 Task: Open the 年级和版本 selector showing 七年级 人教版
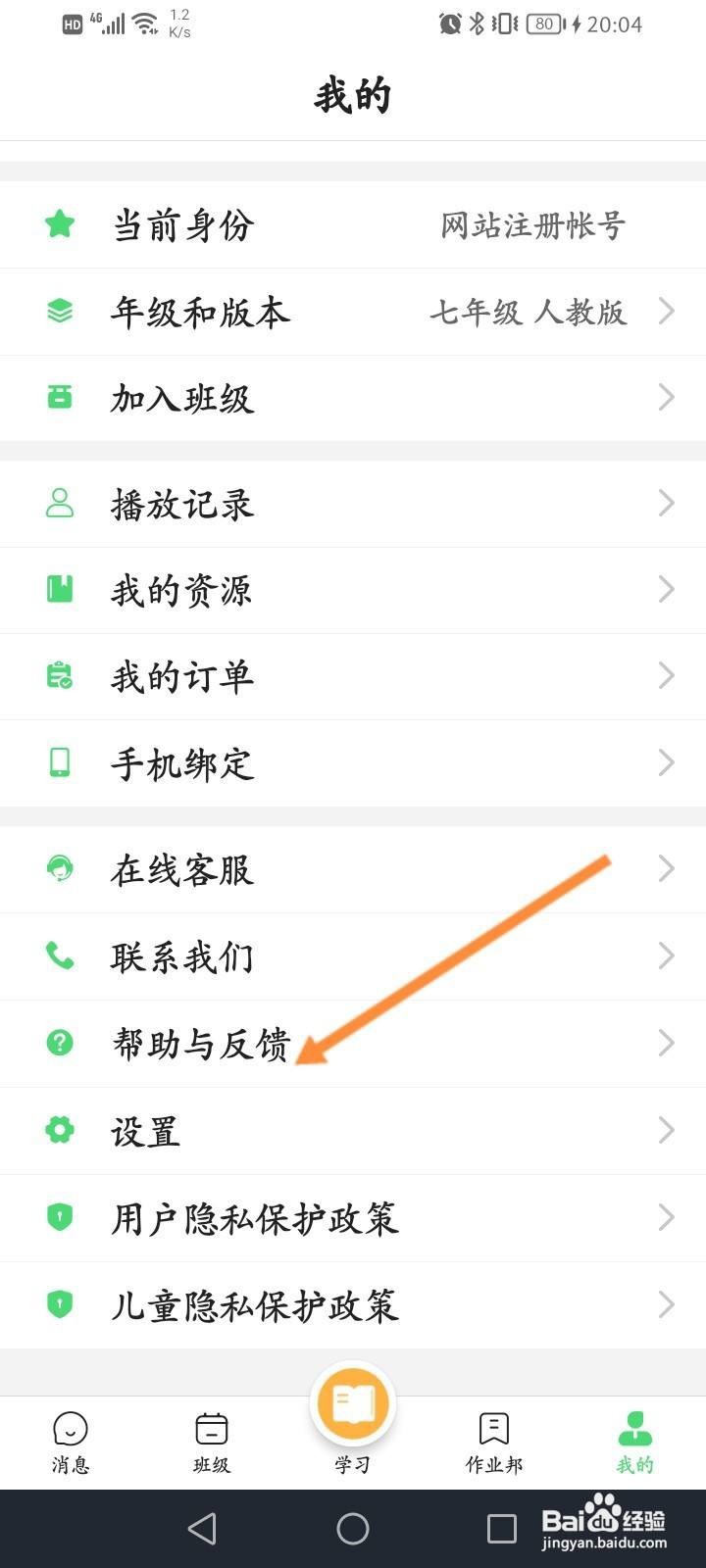pos(529,312)
